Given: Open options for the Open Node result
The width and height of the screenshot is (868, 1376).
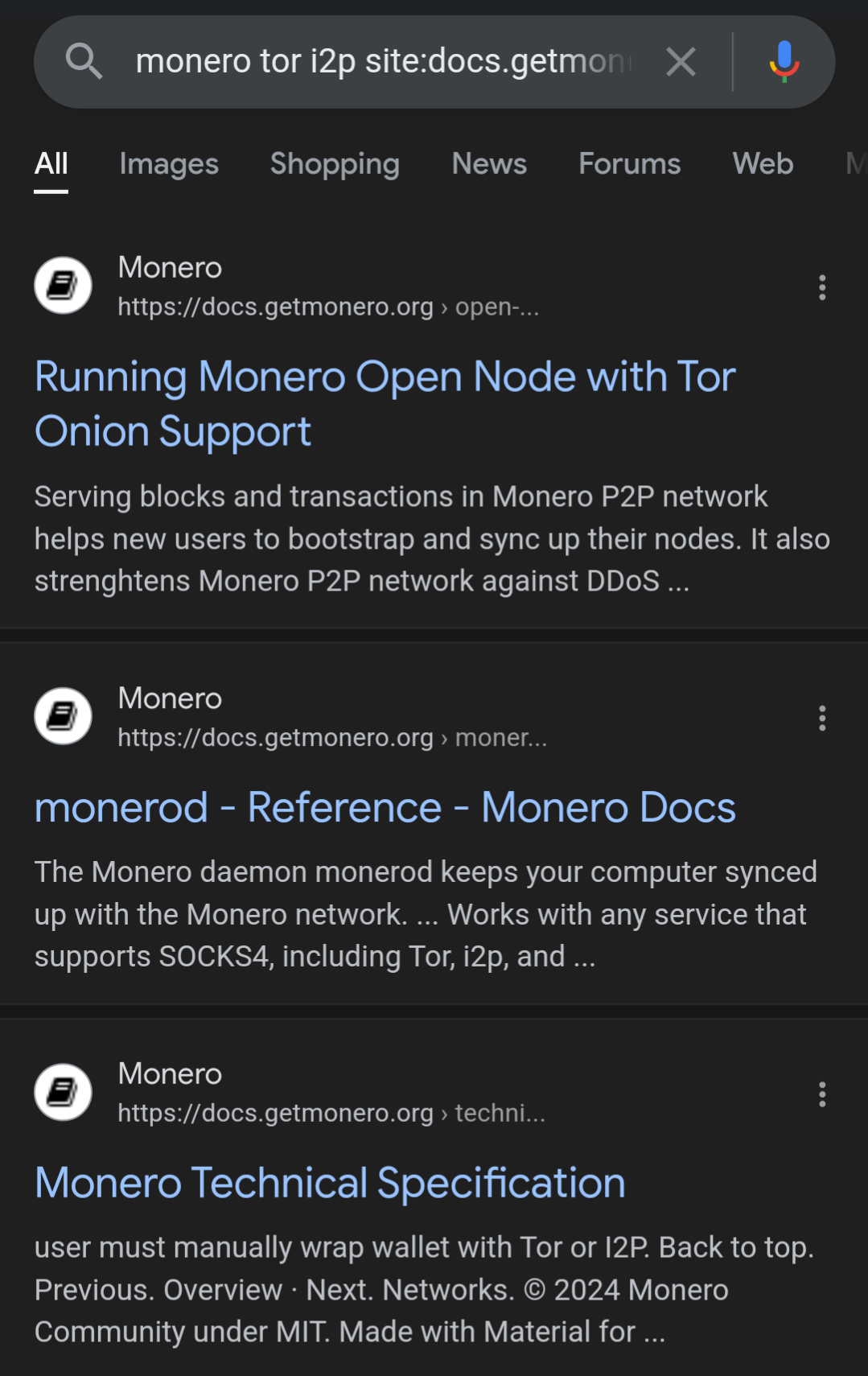Looking at the screenshot, I should coord(821,287).
